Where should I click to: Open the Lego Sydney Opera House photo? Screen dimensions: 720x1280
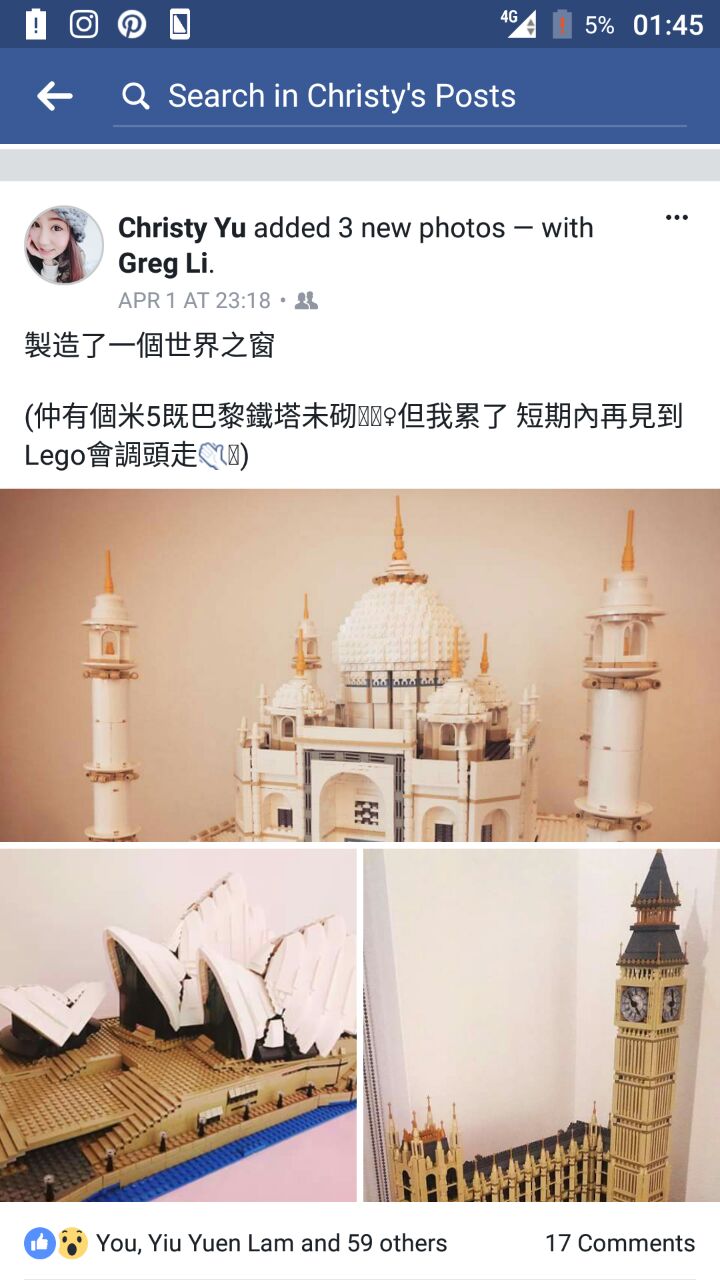pyautogui.click(x=178, y=1025)
